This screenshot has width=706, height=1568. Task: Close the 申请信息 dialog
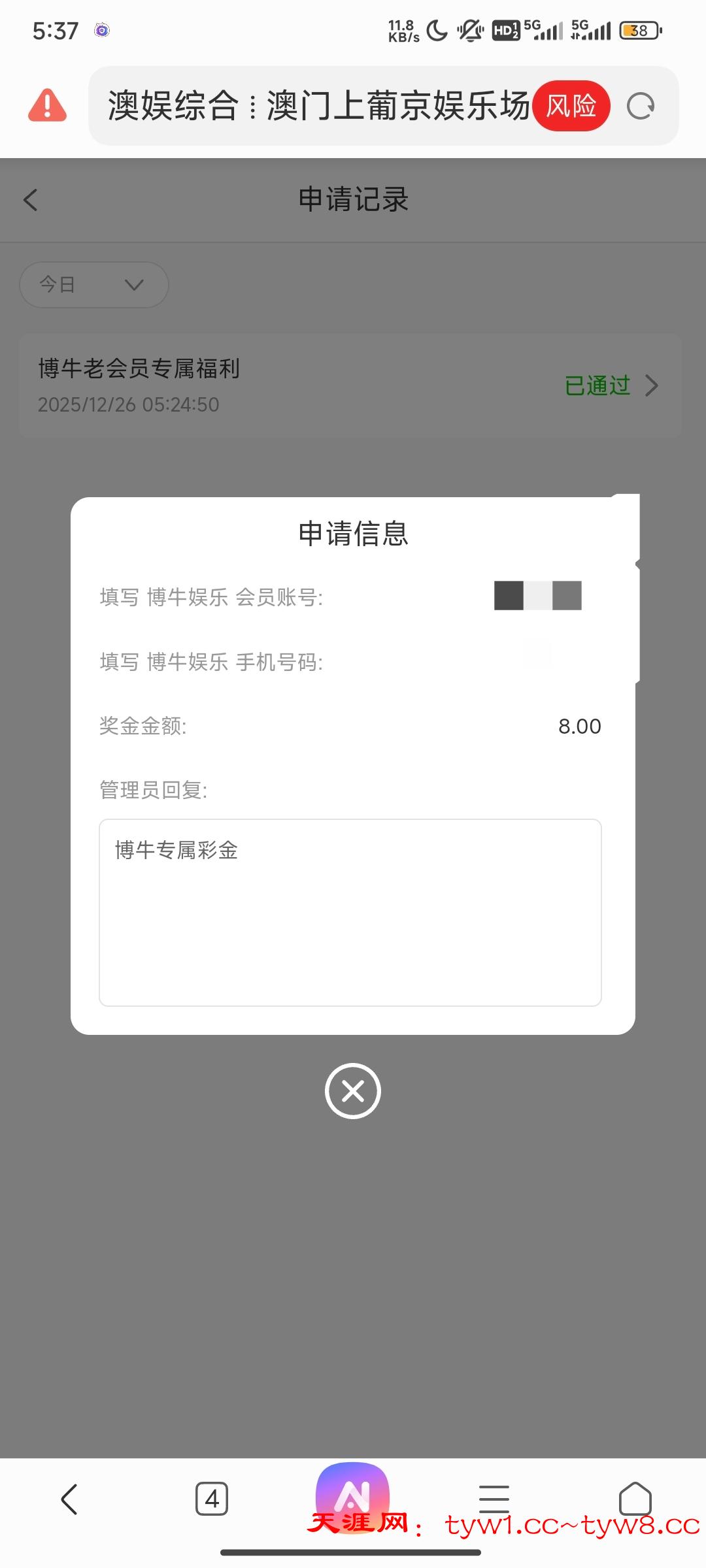pos(353,1091)
